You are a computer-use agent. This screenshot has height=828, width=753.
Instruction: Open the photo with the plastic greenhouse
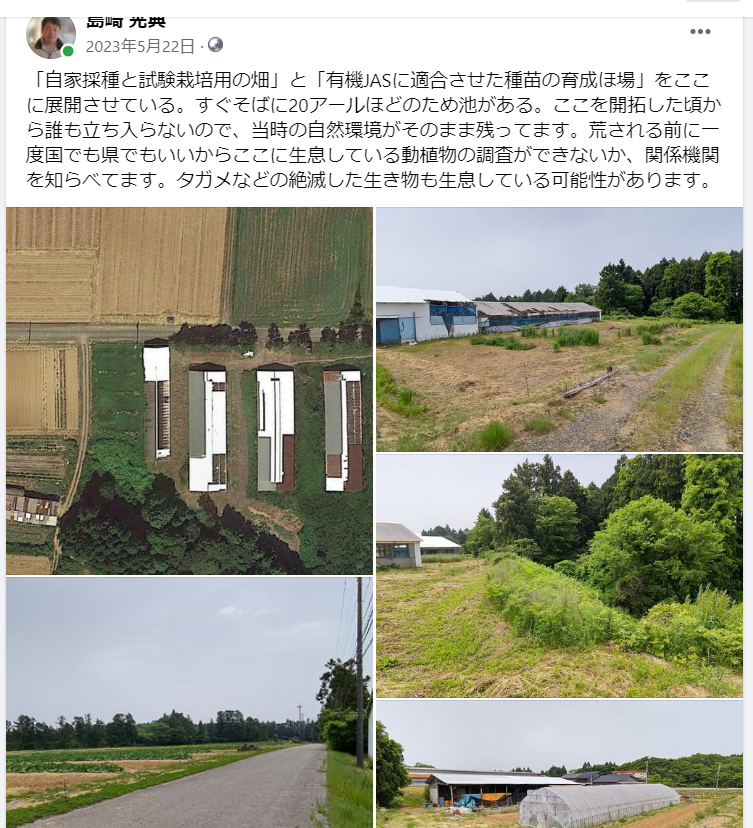click(x=559, y=765)
